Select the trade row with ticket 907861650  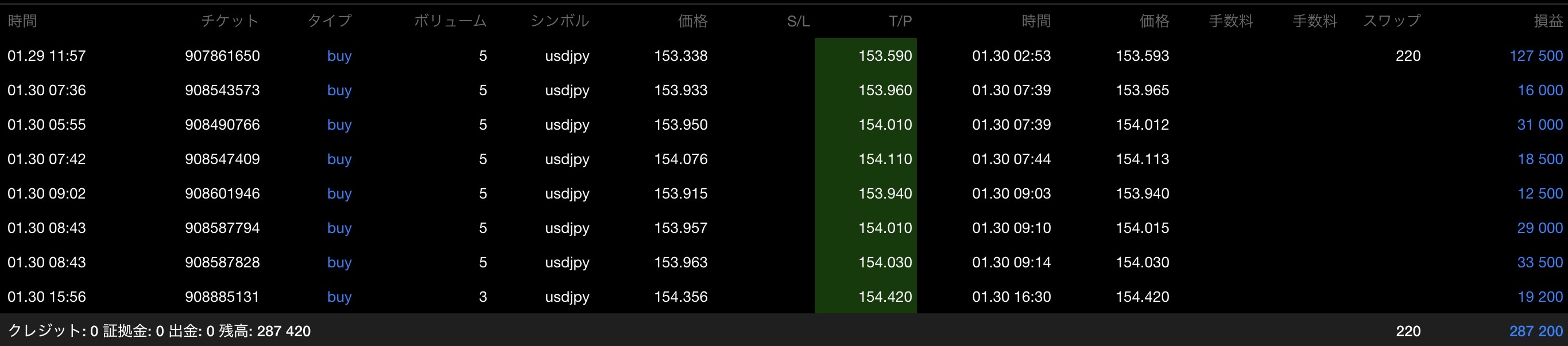pyautogui.click(x=222, y=56)
